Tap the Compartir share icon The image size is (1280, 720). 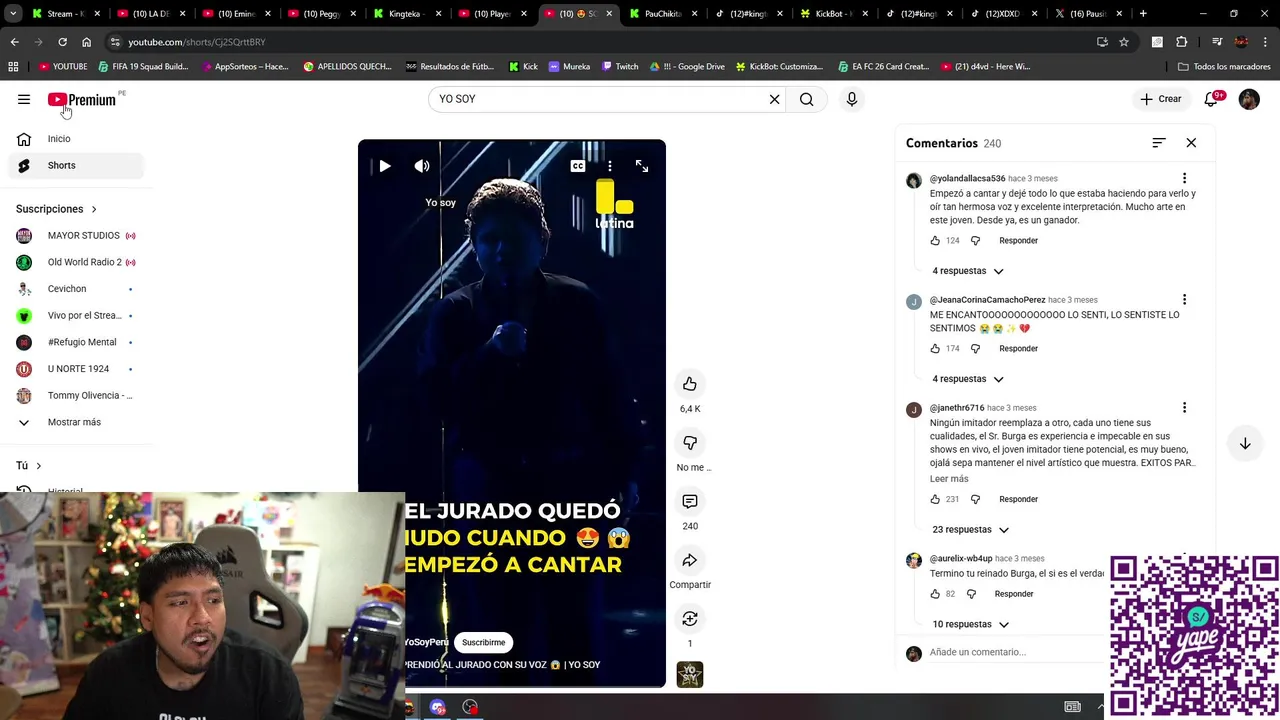[689, 560]
